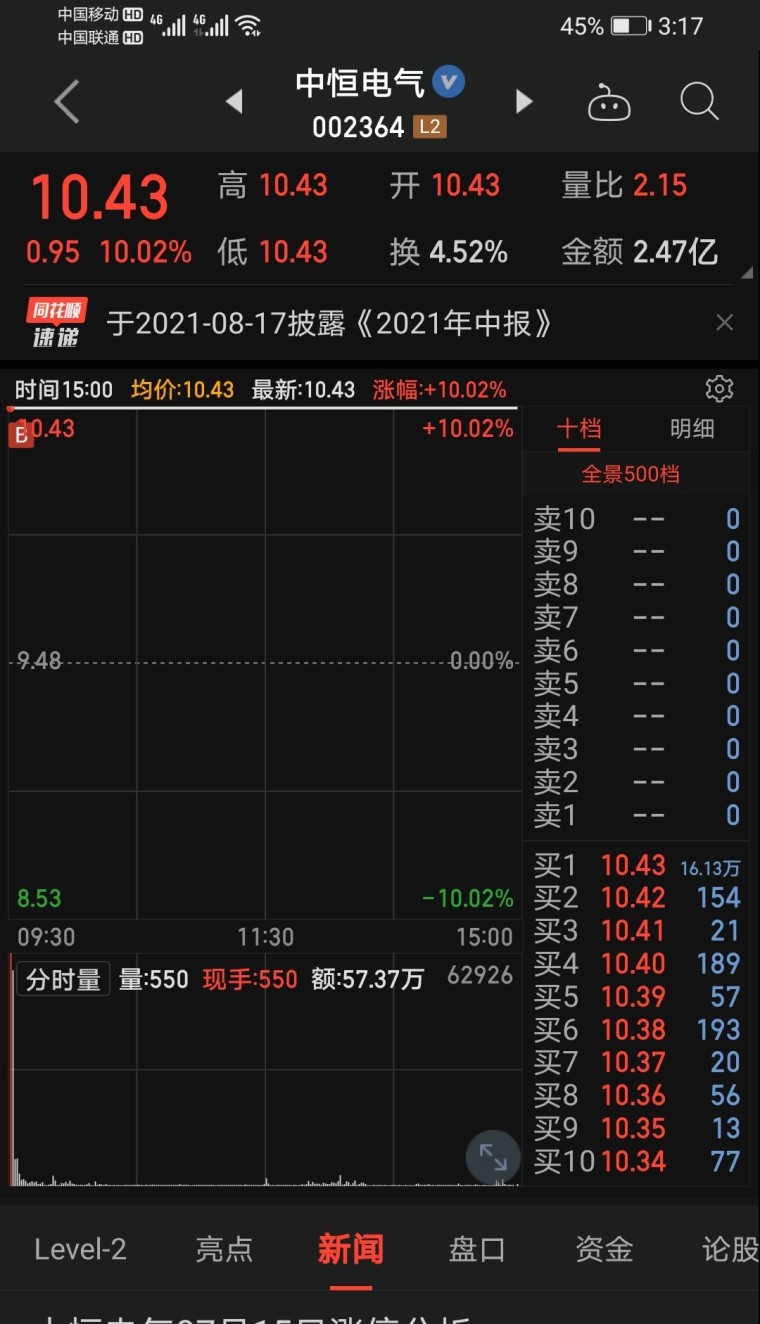Image resolution: width=760 pixels, height=1324 pixels.
Task: Switch to the next stock
Action: [x=524, y=102]
